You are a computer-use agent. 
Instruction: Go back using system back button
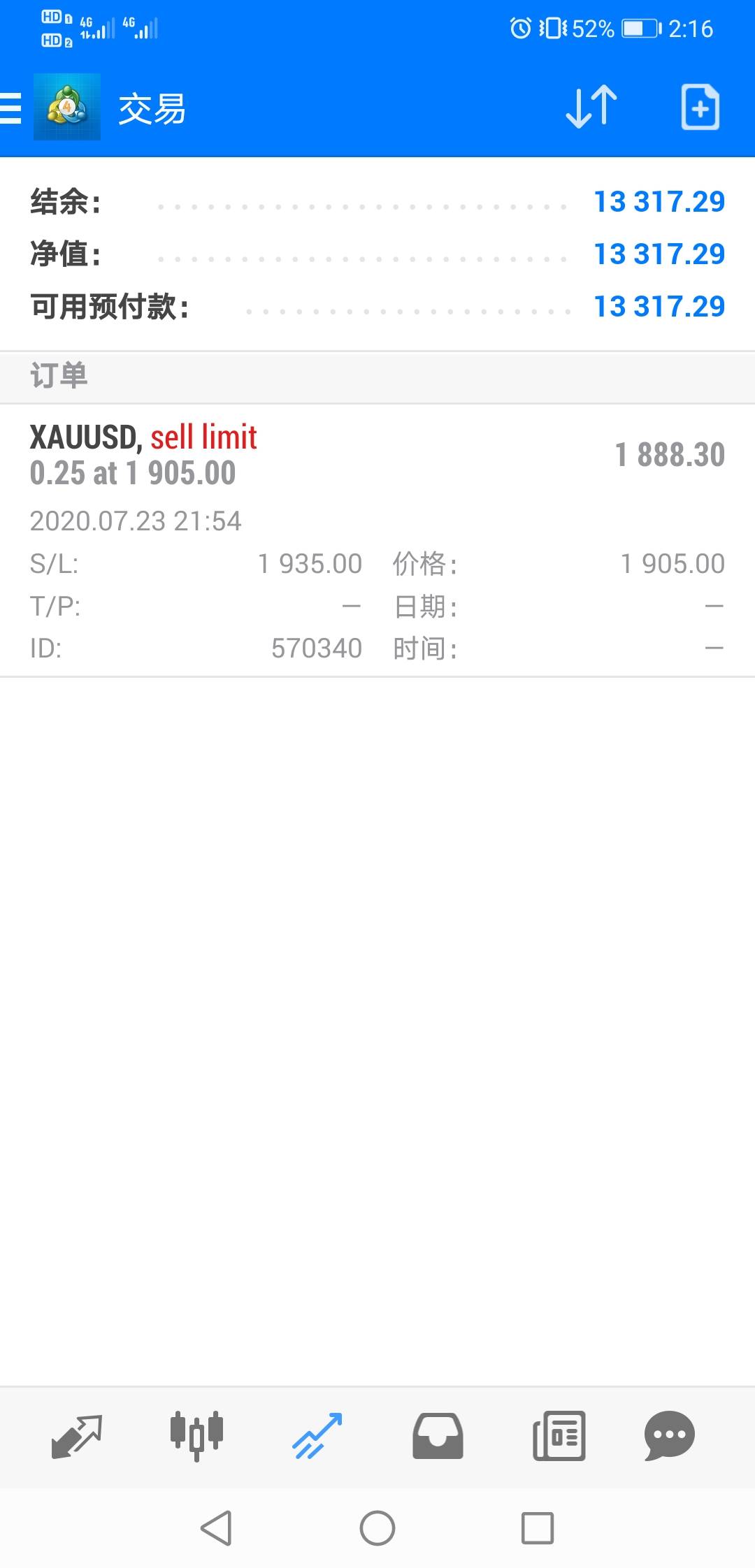pos(216,1528)
